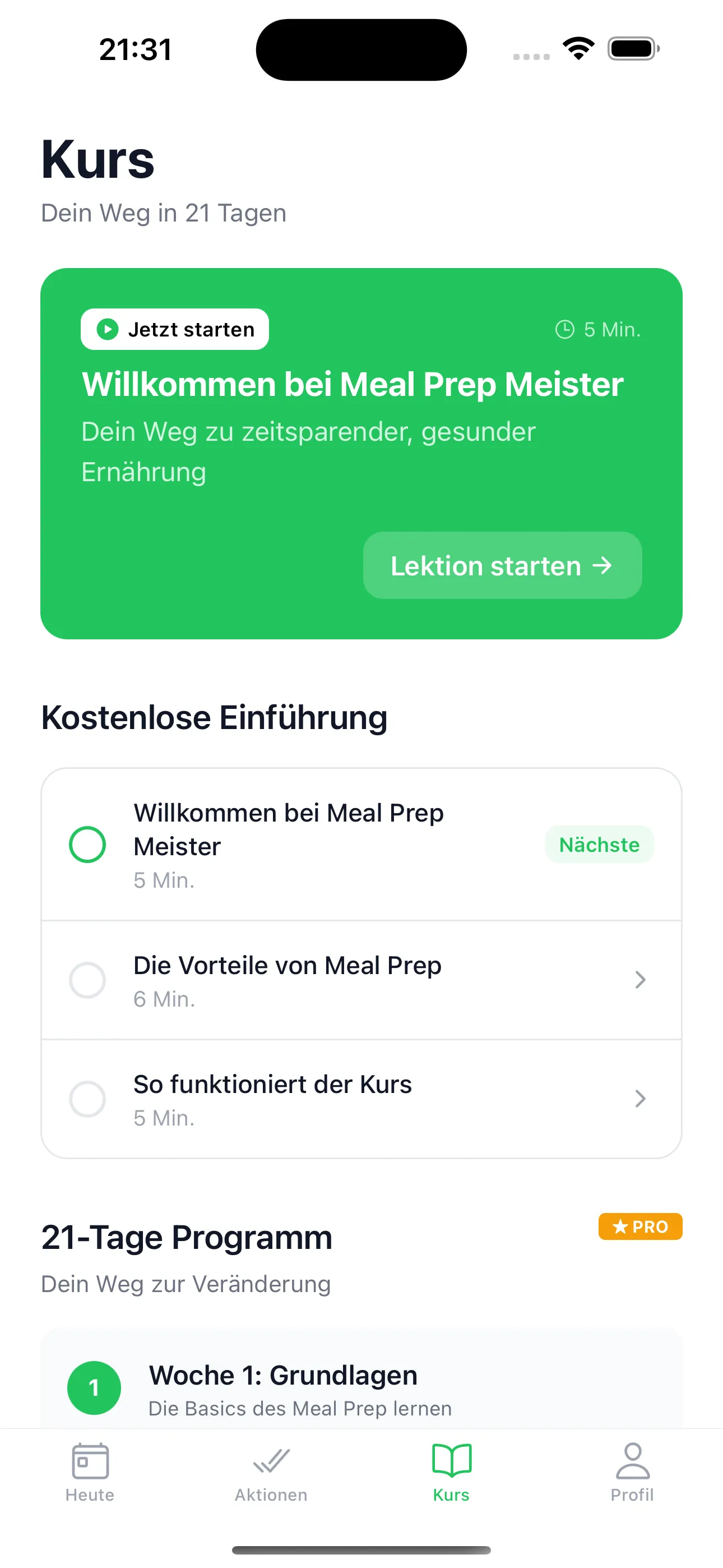
Task: Expand 'Die Vorteile von Meal Prep' via chevron
Action: 640,980
